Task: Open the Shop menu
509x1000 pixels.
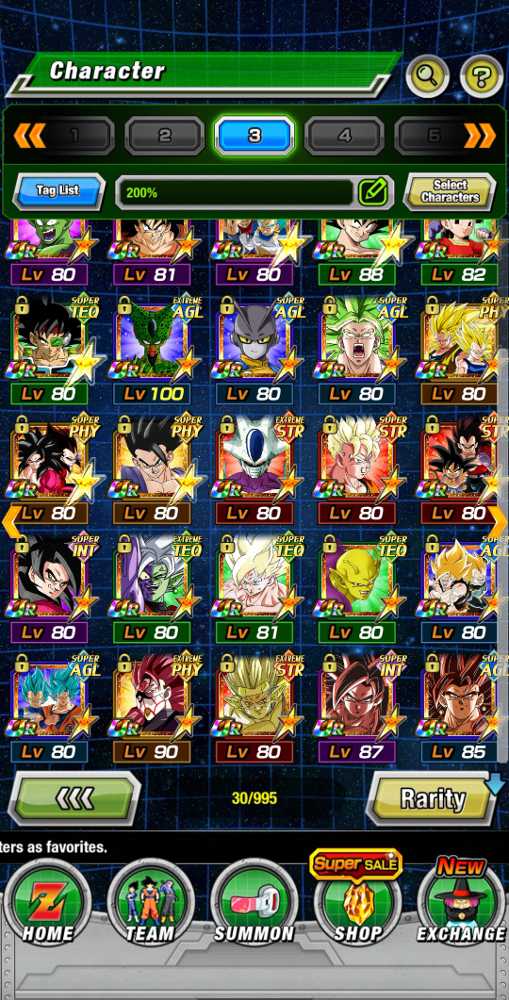Action: pyautogui.click(x=357, y=899)
